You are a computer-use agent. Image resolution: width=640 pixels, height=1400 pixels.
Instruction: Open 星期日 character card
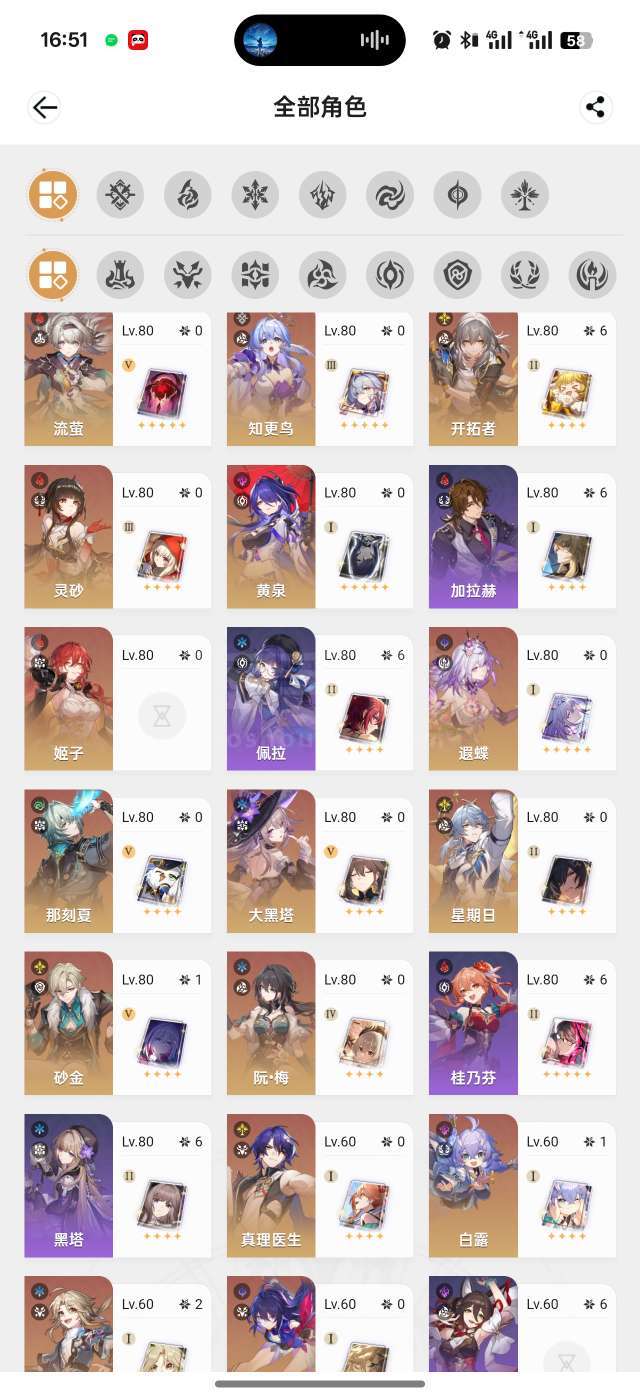coord(522,866)
